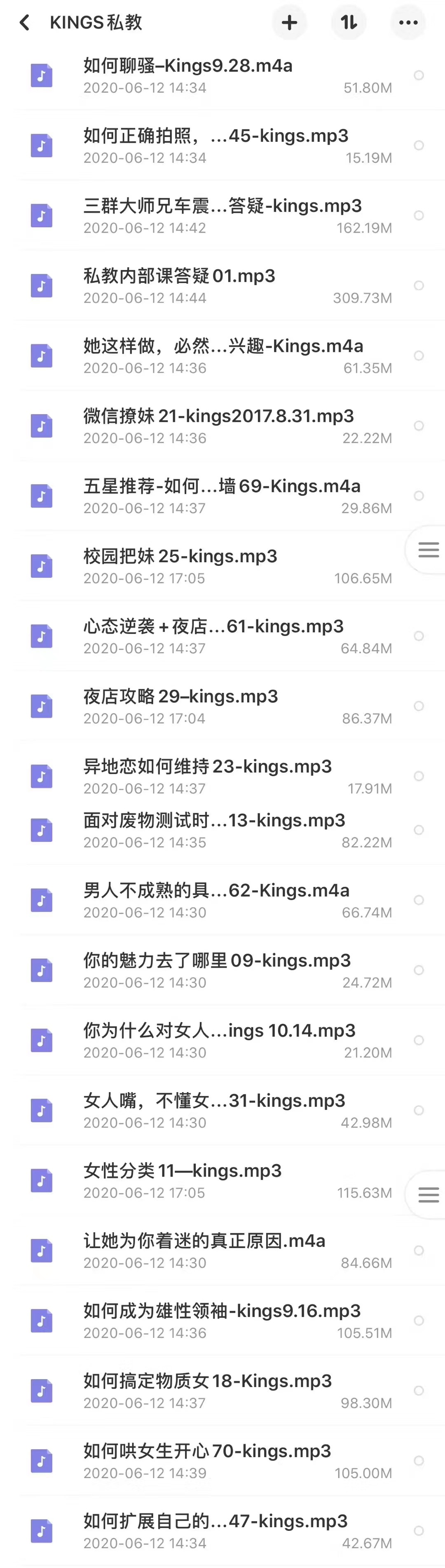Mark 夜店攻略 29–kings.mp3 as selected
The height and width of the screenshot is (1568, 445).
419,706
